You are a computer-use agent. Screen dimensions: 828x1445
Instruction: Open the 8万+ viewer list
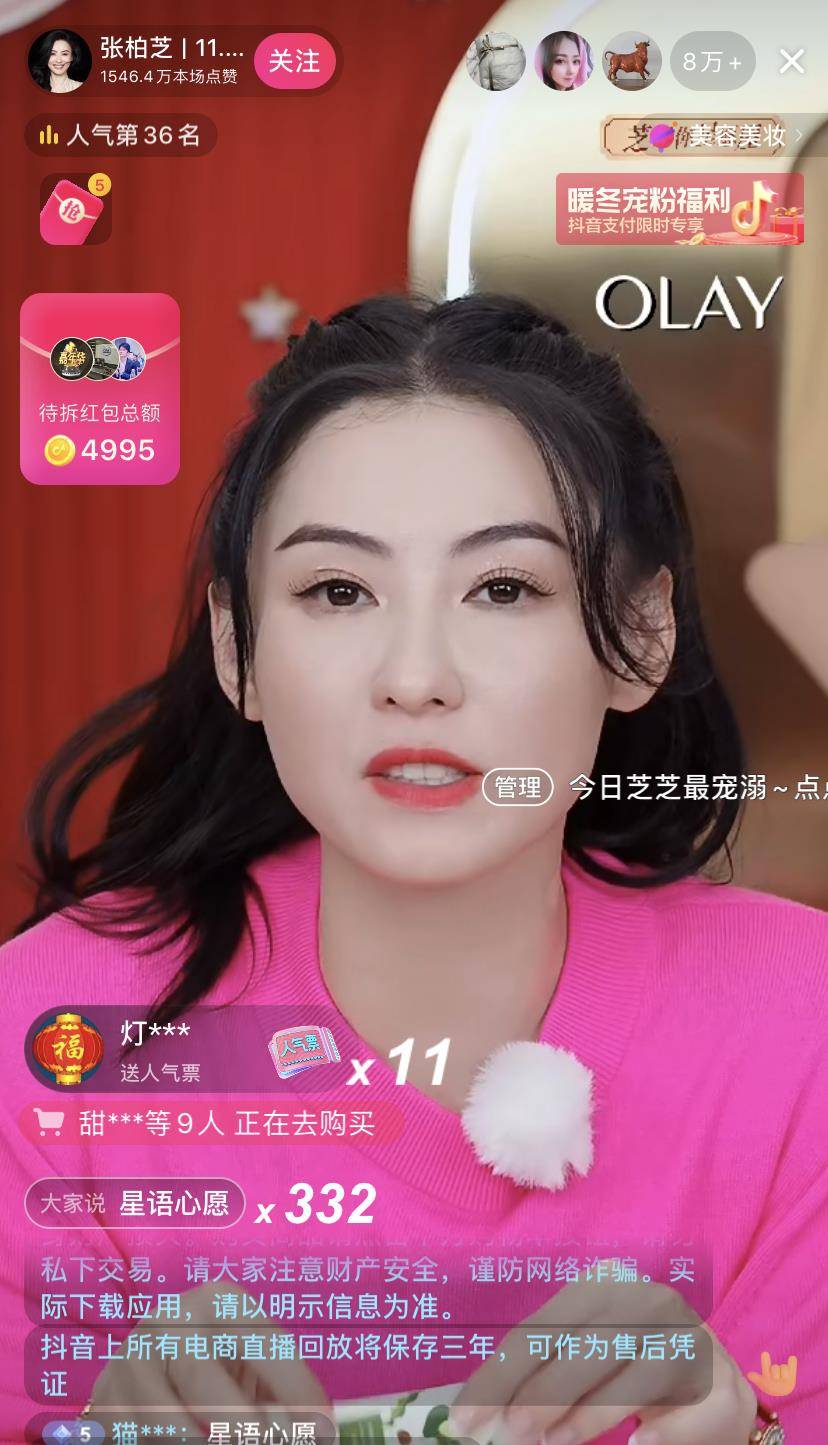click(712, 62)
